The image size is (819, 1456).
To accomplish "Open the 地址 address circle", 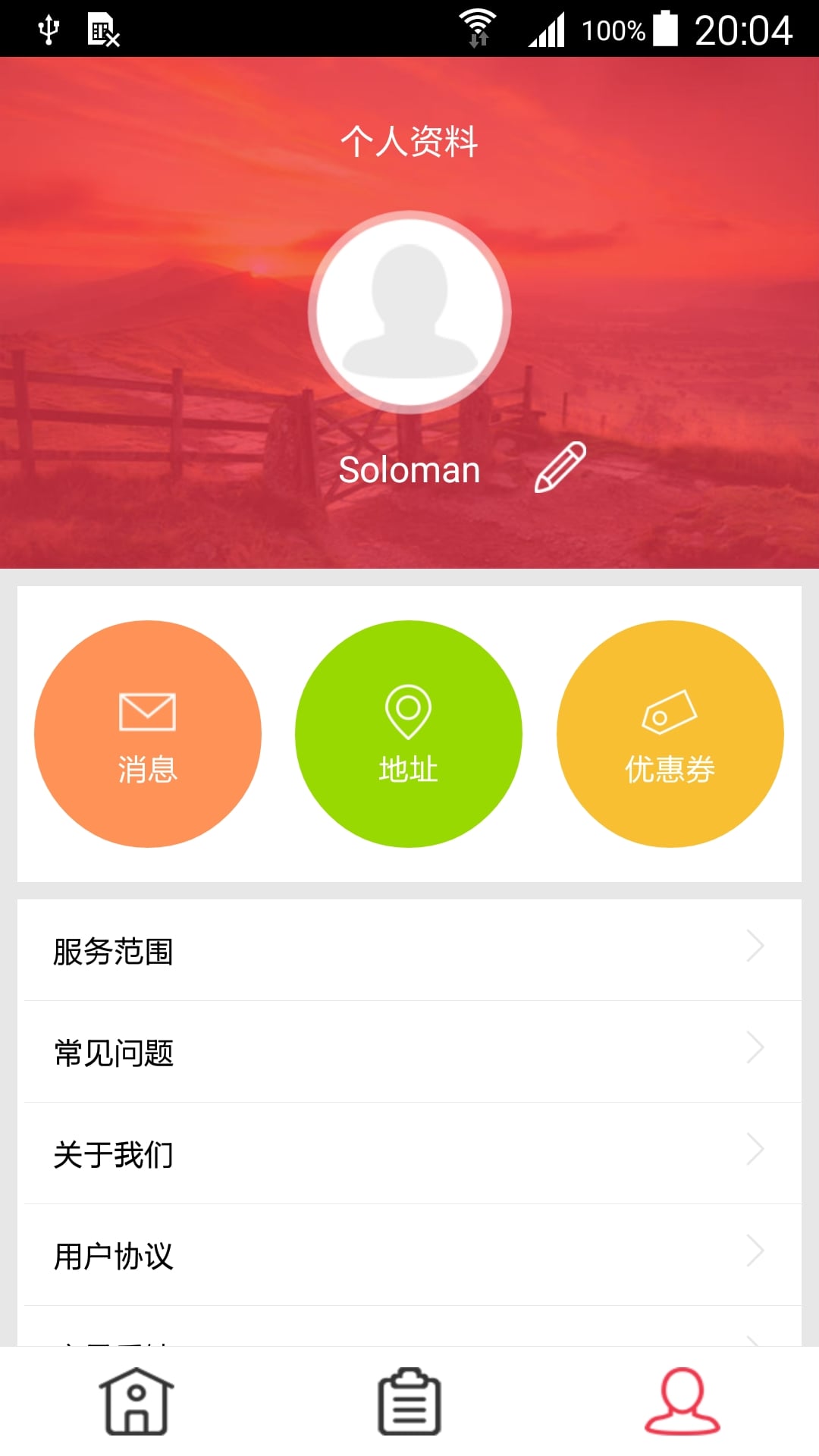I will coord(409,734).
